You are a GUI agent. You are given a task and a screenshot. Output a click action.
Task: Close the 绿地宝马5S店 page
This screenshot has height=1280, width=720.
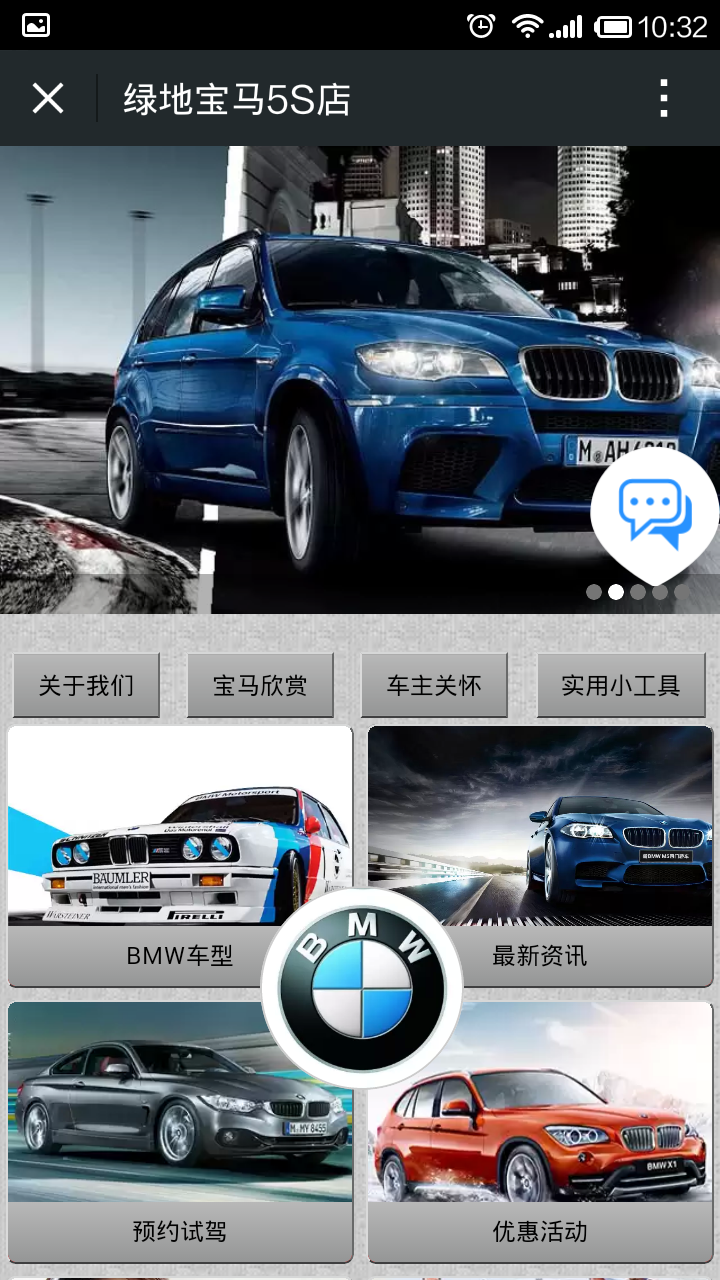click(48, 99)
